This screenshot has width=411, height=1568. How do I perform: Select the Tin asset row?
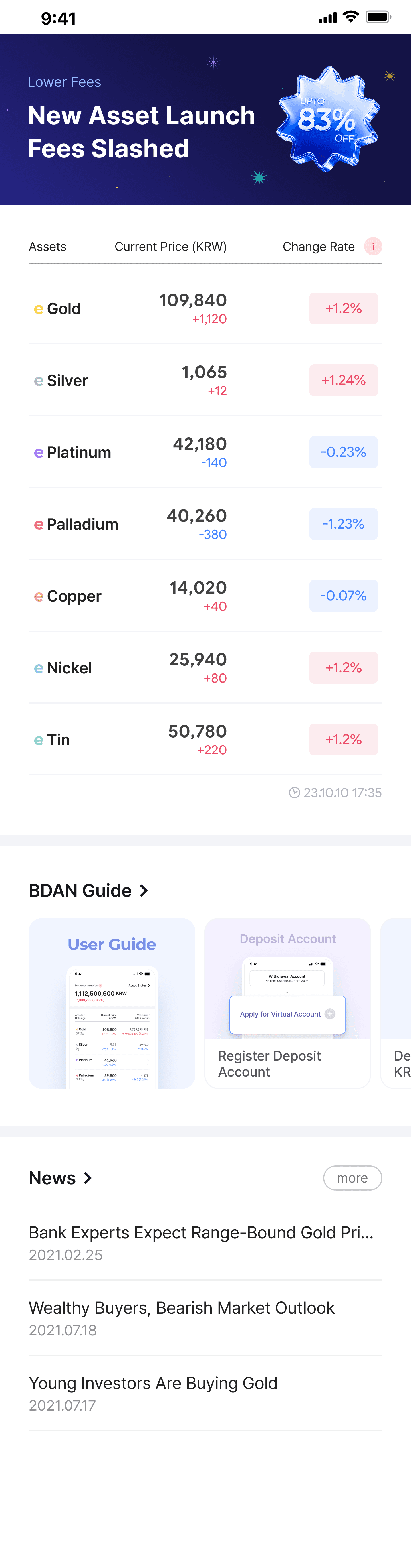205,740
